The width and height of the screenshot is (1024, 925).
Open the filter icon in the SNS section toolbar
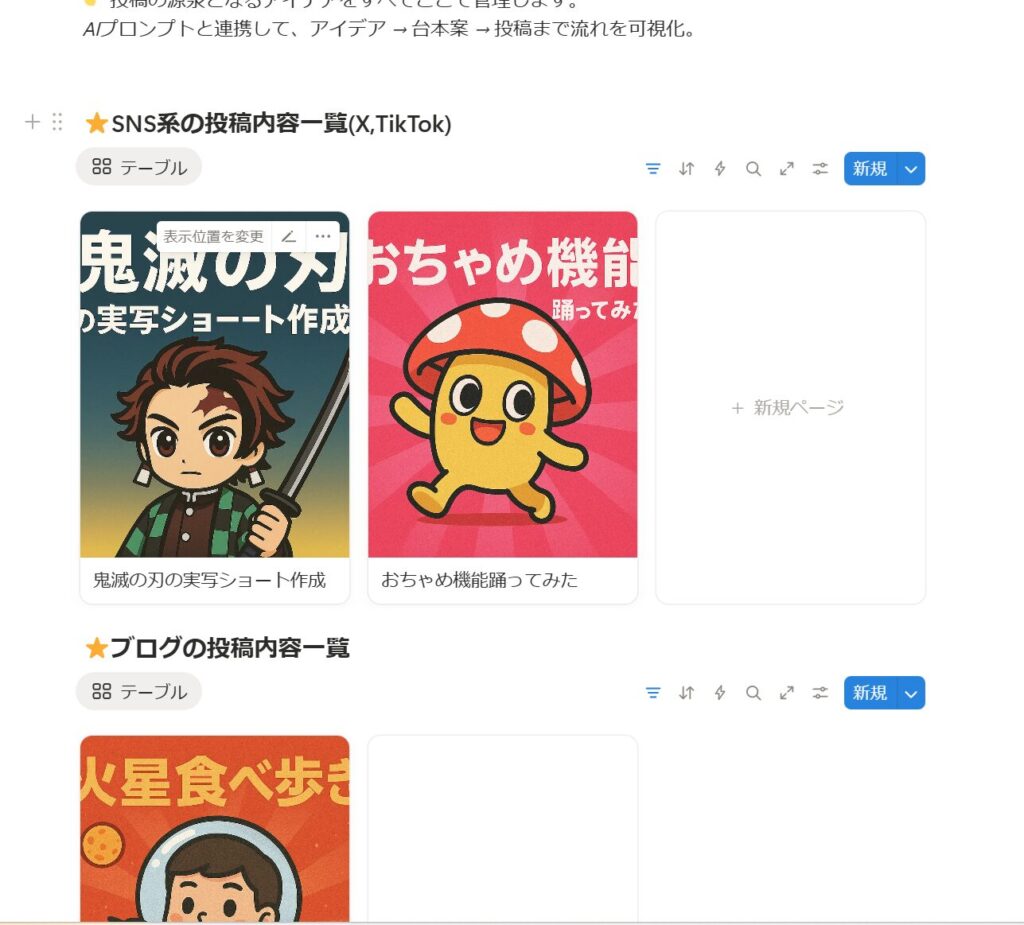[653, 169]
